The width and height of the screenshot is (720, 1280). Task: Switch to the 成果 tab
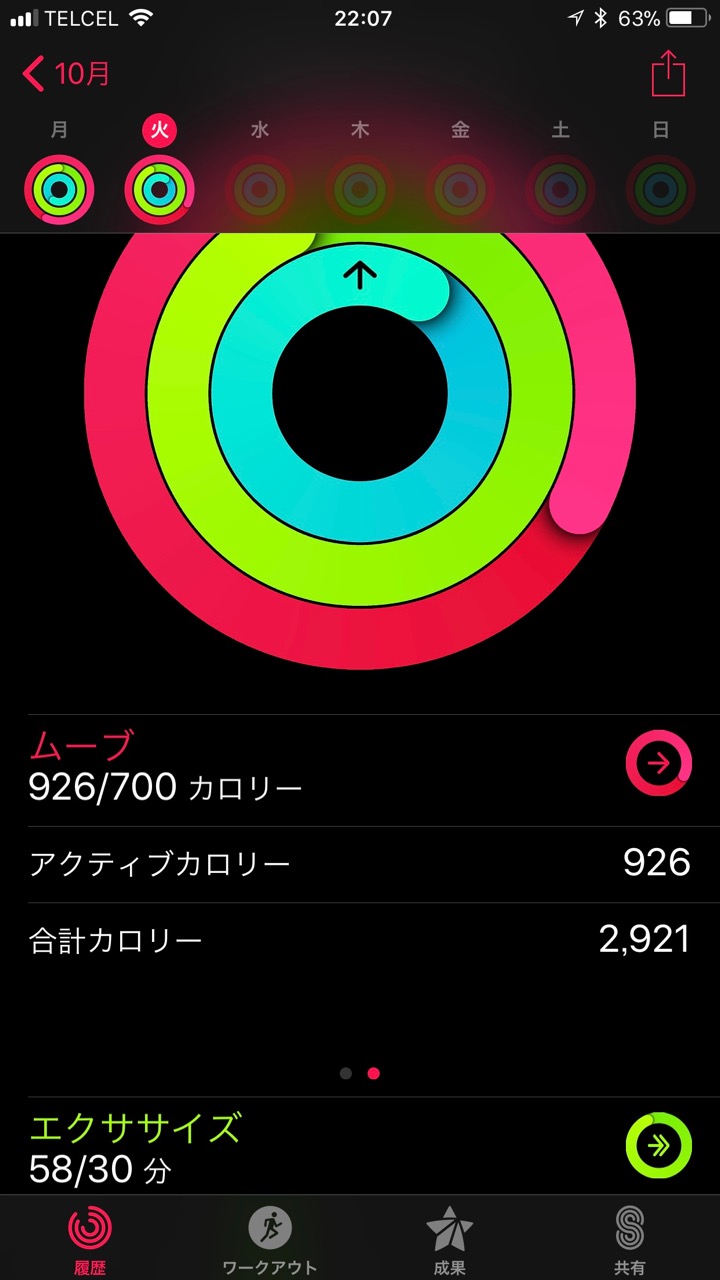450,1238
